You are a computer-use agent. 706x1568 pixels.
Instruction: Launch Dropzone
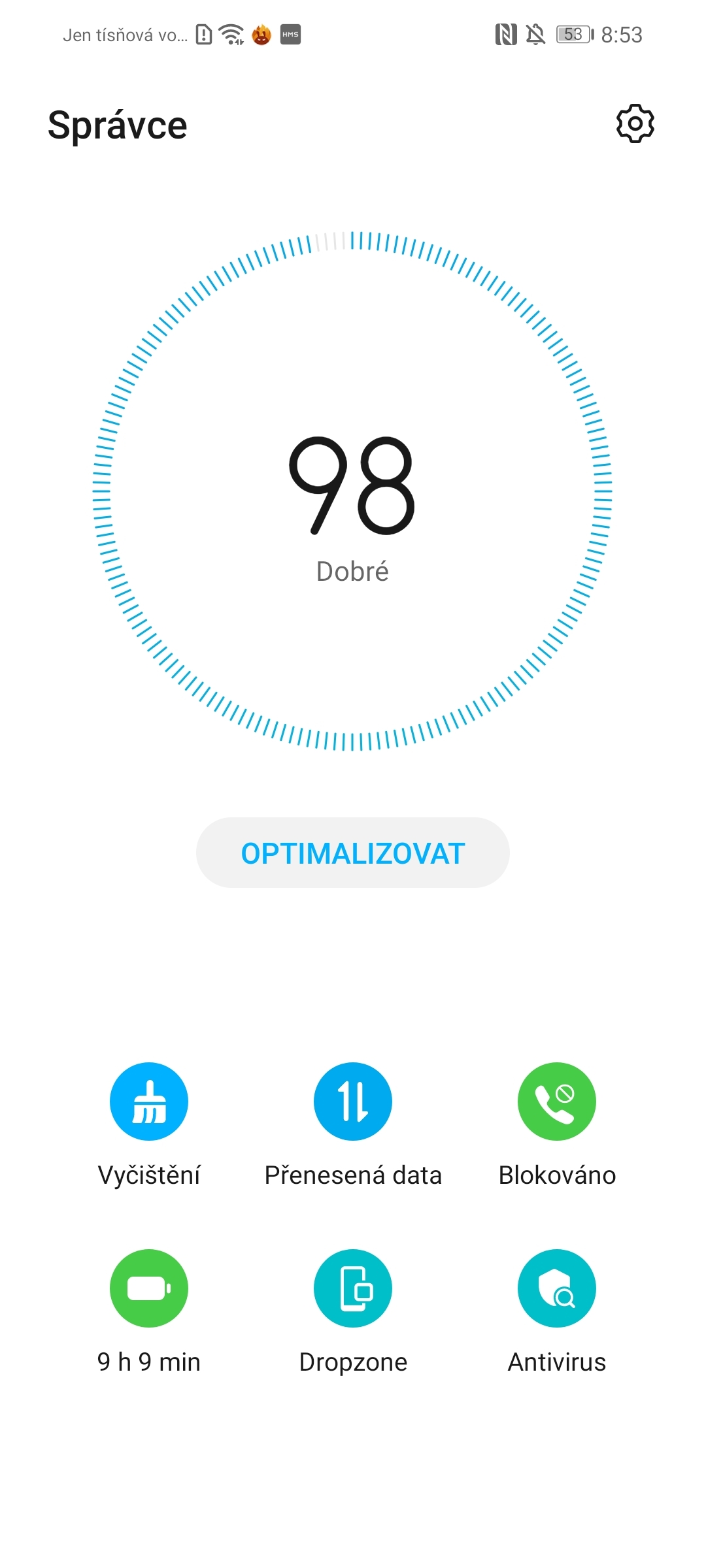pyautogui.click(x=353, y=1288)
